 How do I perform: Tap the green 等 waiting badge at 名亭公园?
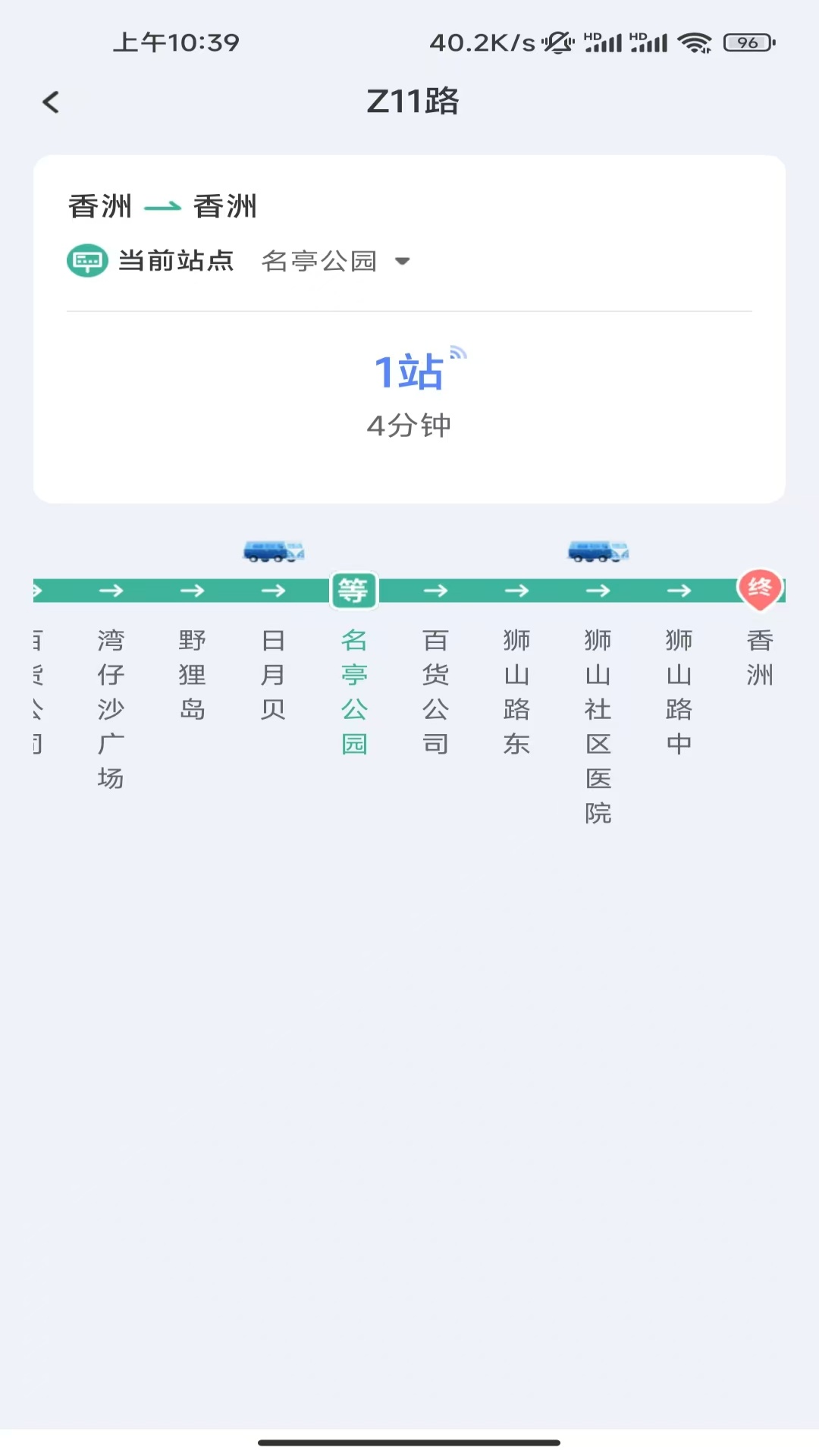pyautogui.click(x=353, y=591)
